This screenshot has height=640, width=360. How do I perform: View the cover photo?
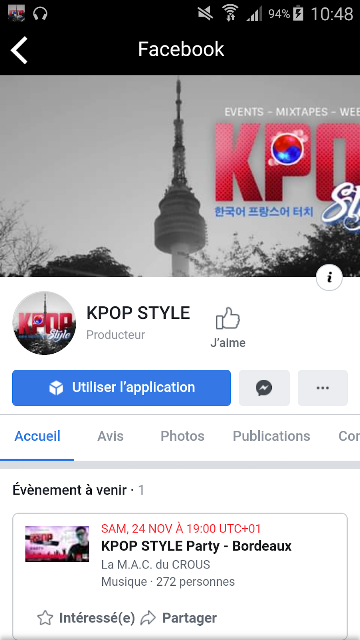[180, 176]
